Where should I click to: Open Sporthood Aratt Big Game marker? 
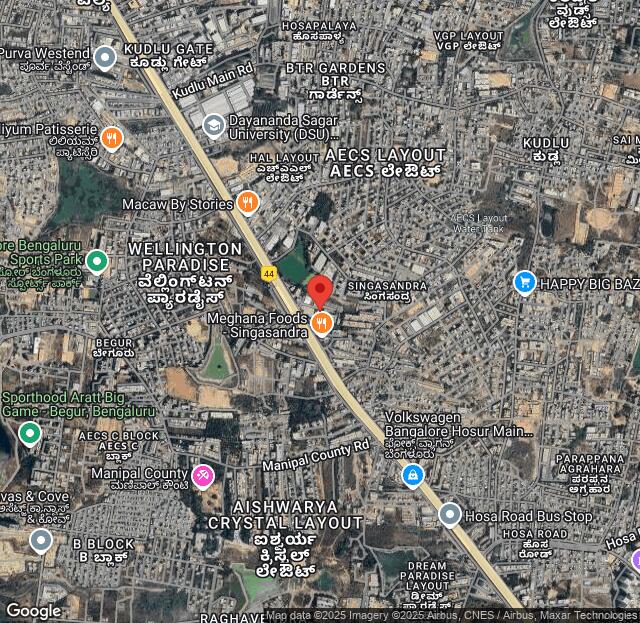[x=30, y=434]
